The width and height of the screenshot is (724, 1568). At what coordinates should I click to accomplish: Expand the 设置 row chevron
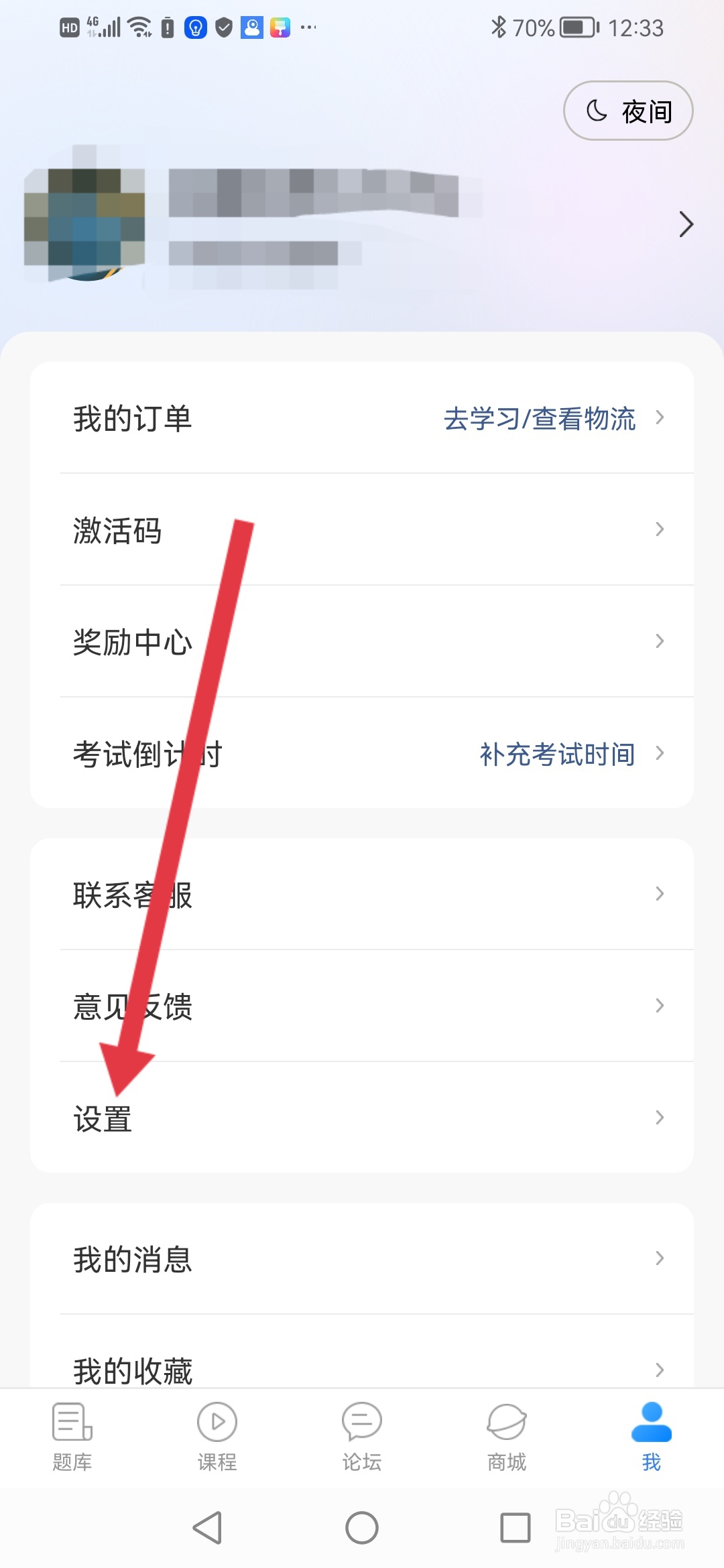pos(660,1117)
